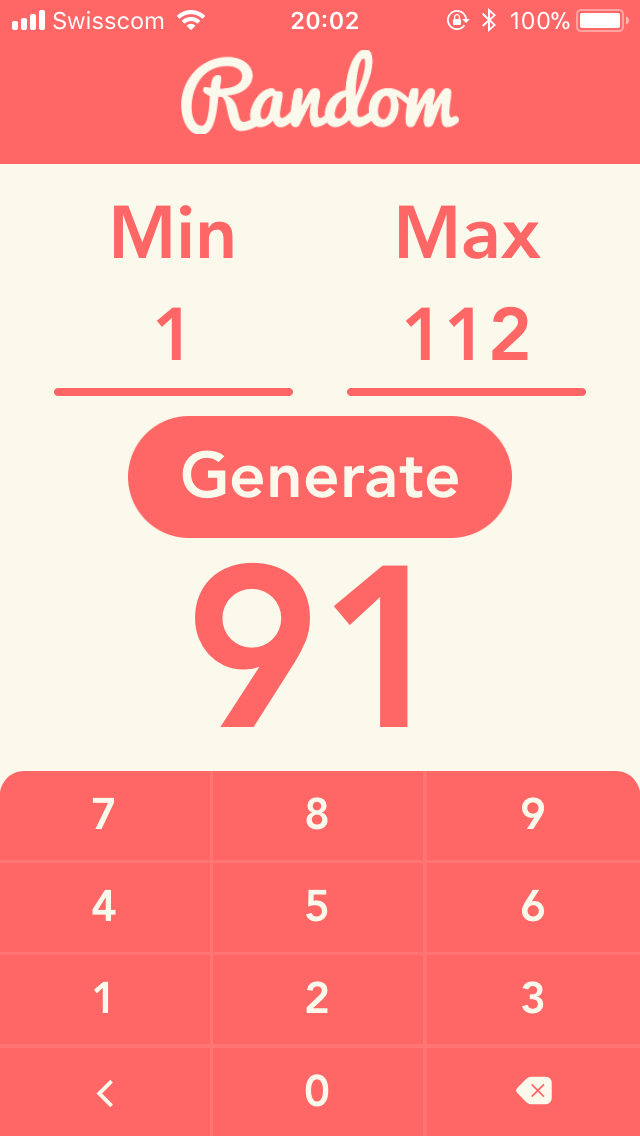Viewport: 640px width, 1136px height.
Task: Enter digit 2 on the keypad
Action: point(317,999)
